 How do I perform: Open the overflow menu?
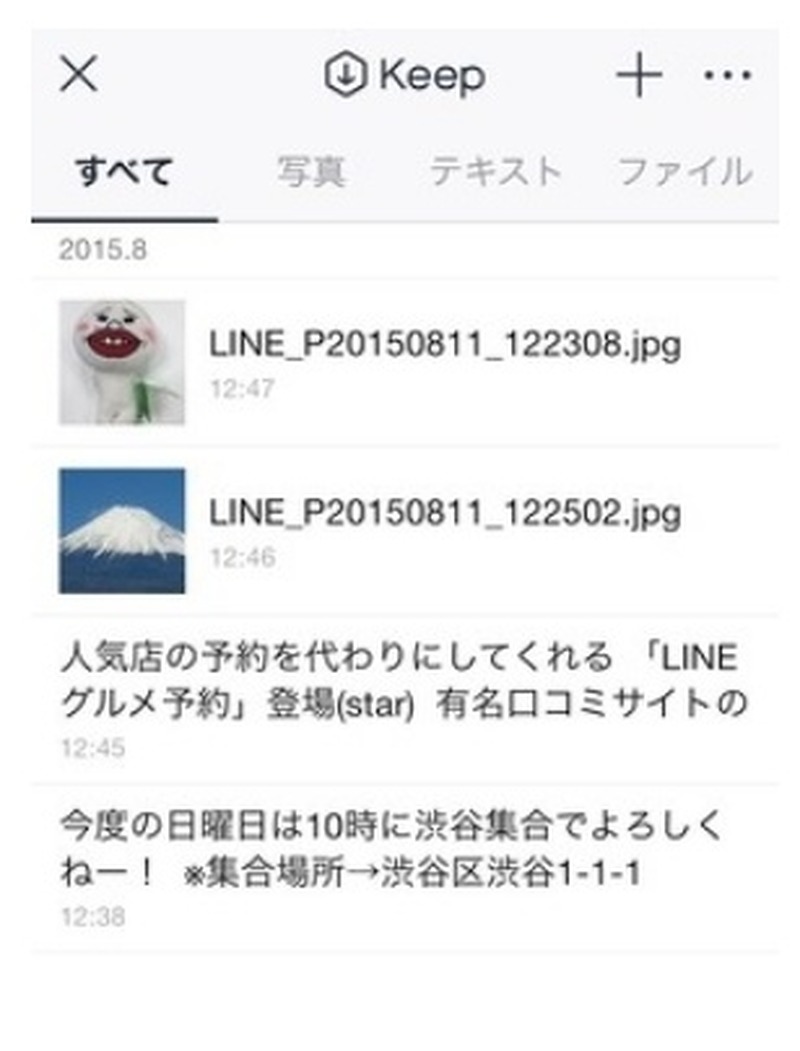[727, 75]
